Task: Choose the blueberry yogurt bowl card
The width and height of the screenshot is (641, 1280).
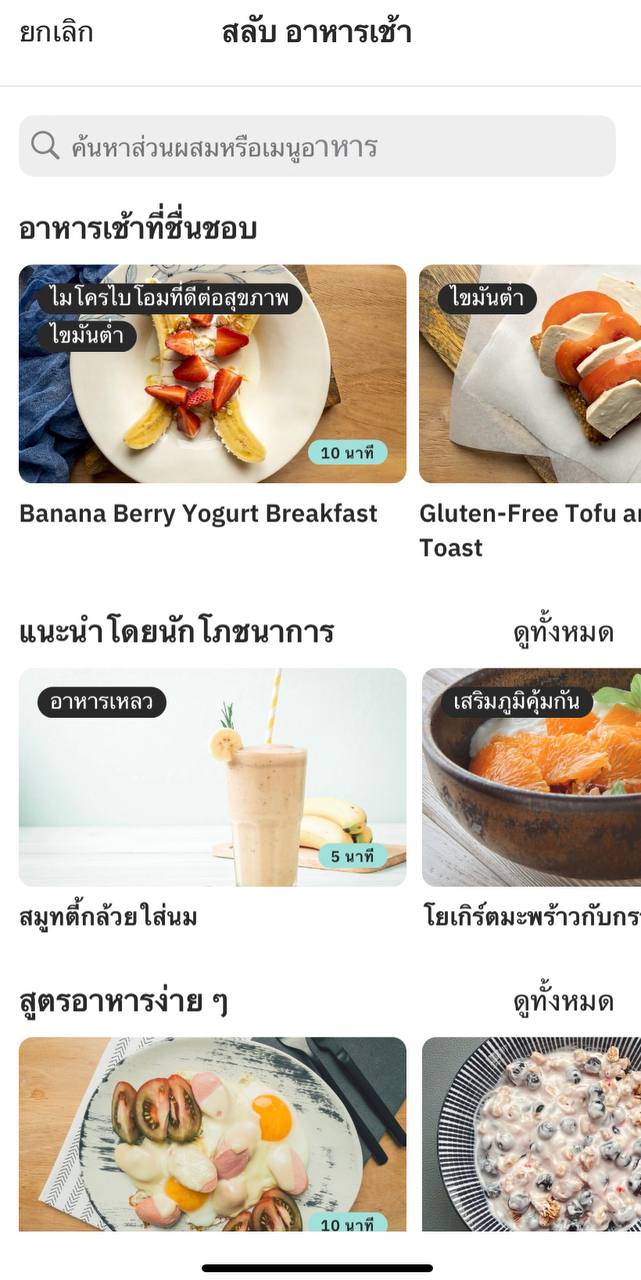Action: click(531, 1134)
